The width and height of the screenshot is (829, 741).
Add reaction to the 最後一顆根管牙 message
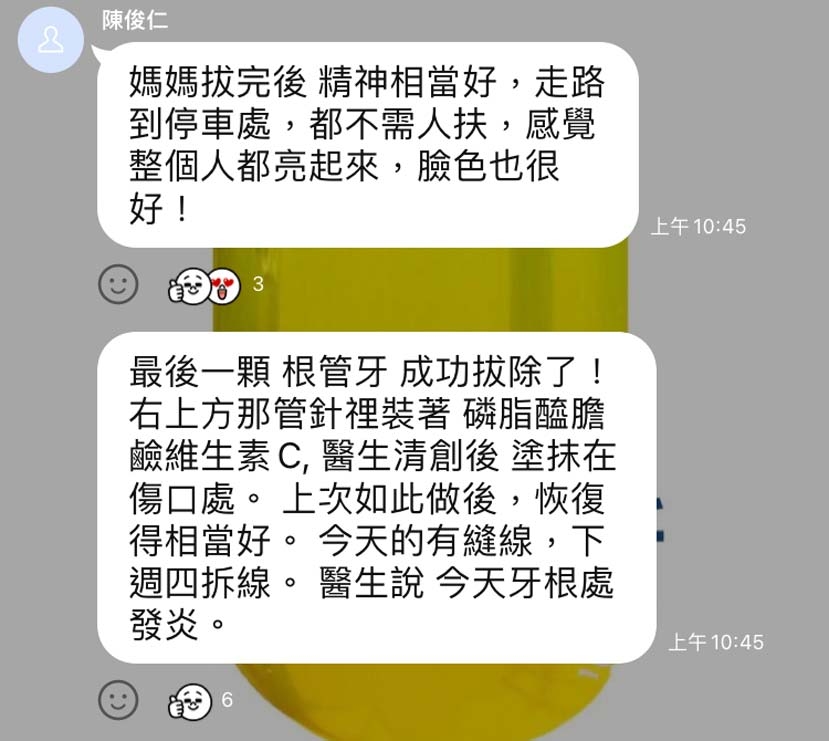[118, 699]
